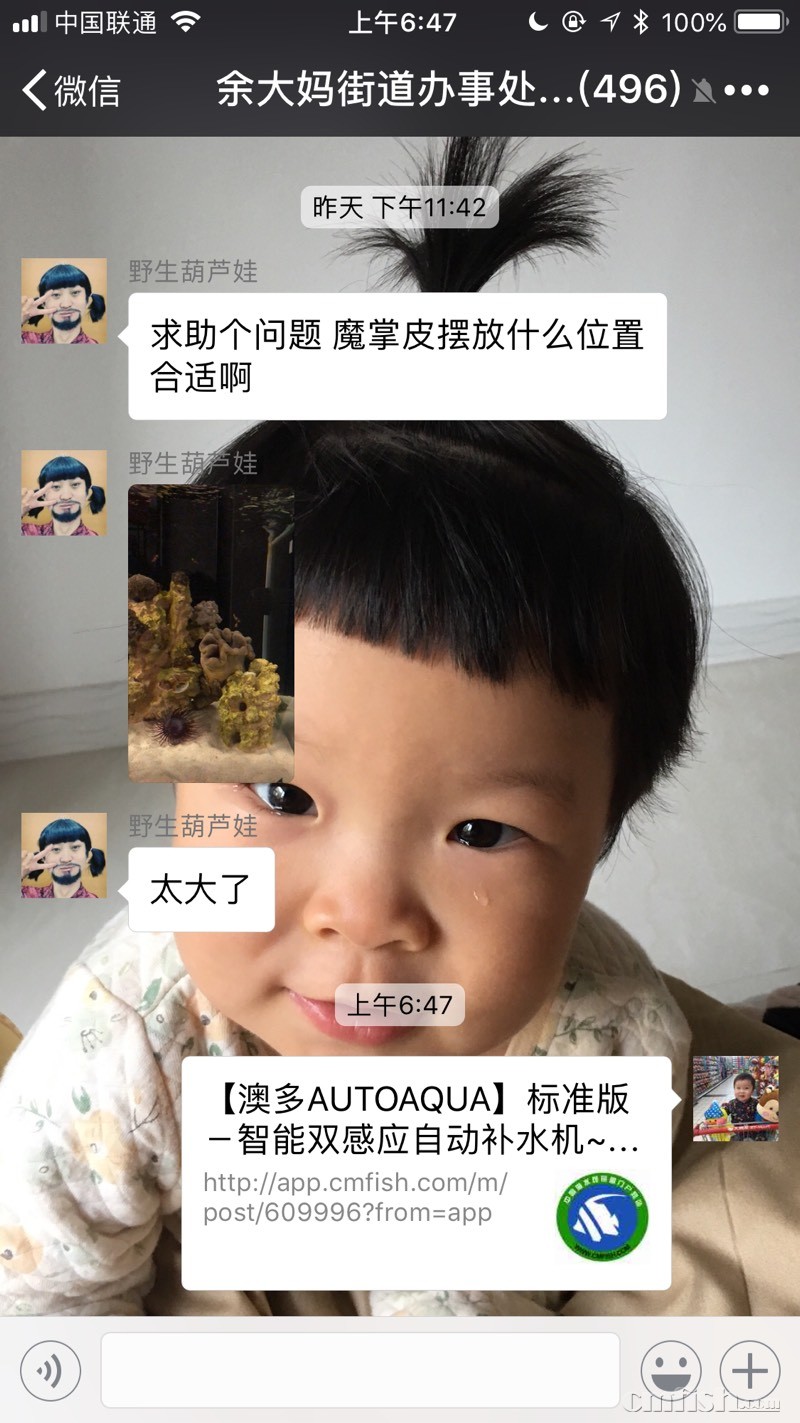View 野生葫芦娃's profile from the 太大了 message
This screenshot has width=800, height=1423.
(x=64, y=855)
